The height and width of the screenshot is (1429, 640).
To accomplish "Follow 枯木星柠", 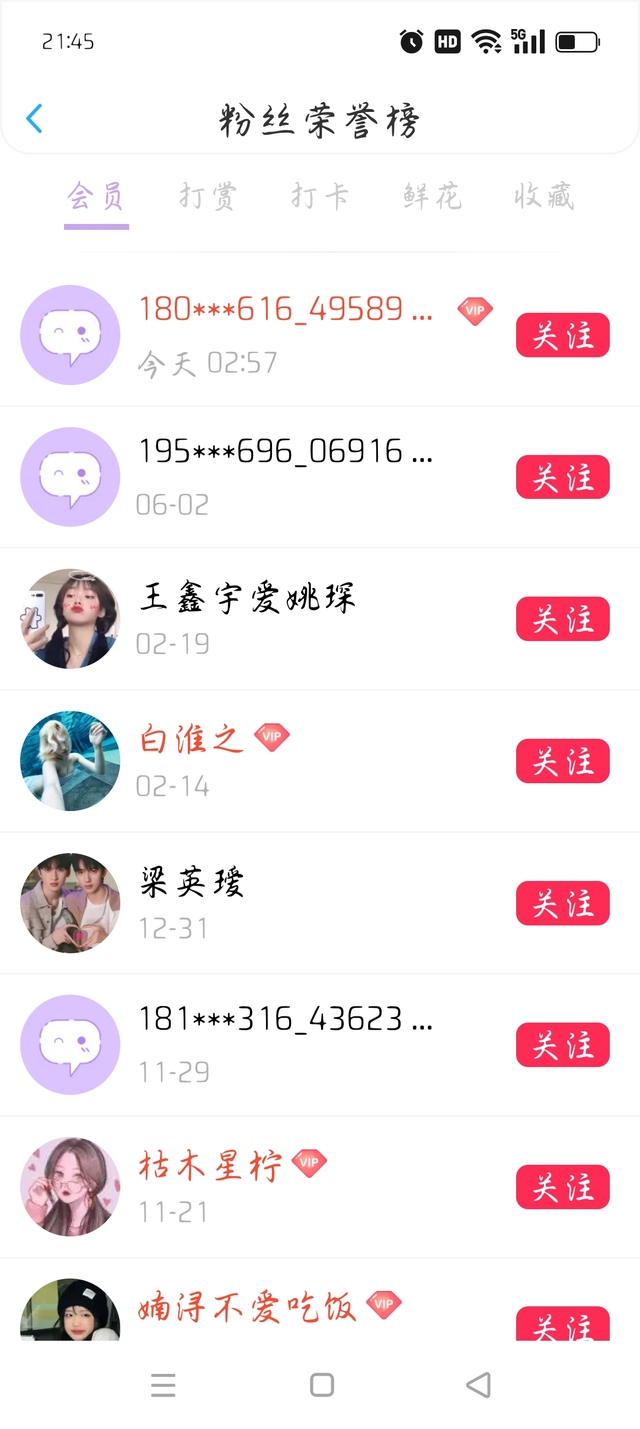I will 562,1187.
